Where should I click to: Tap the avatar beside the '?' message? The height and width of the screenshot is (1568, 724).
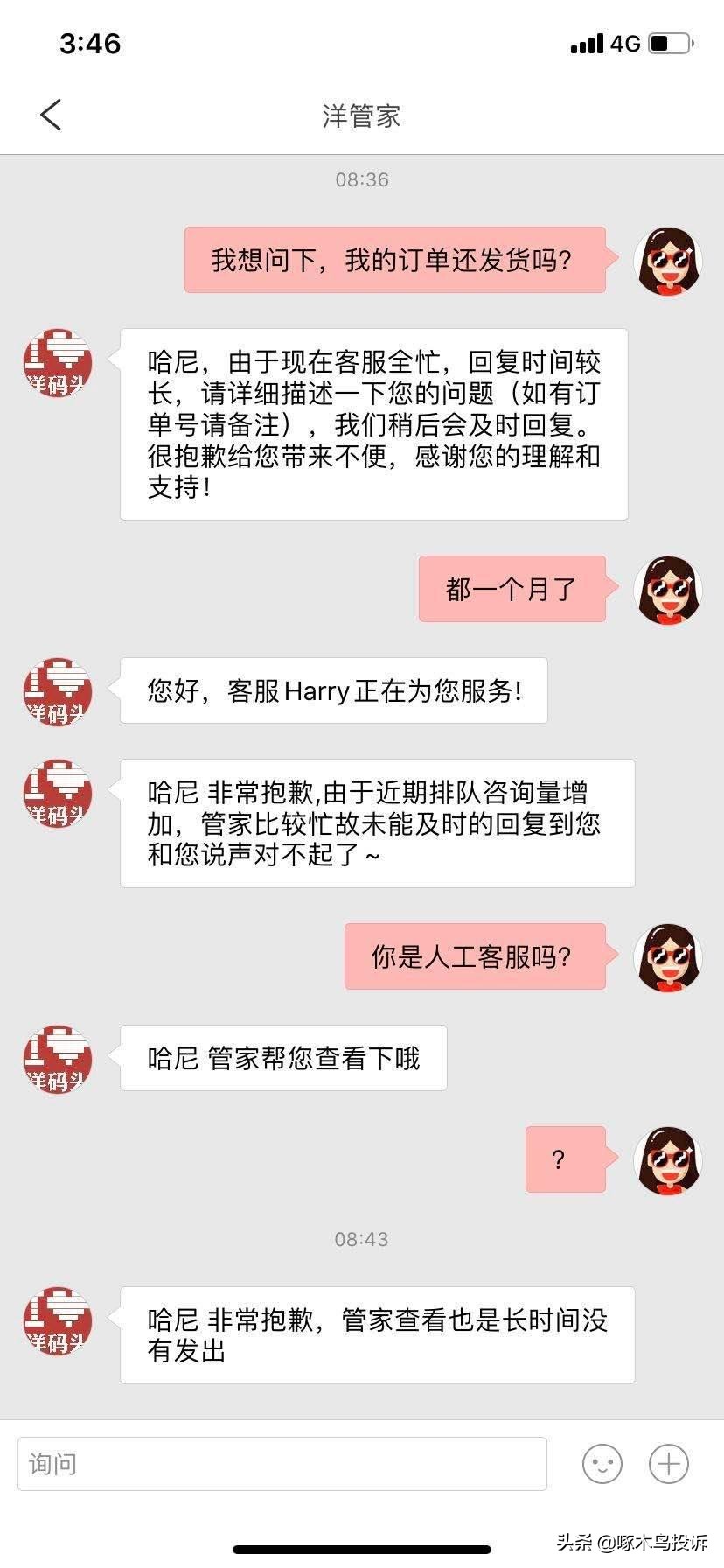(x=667, y=1159)
